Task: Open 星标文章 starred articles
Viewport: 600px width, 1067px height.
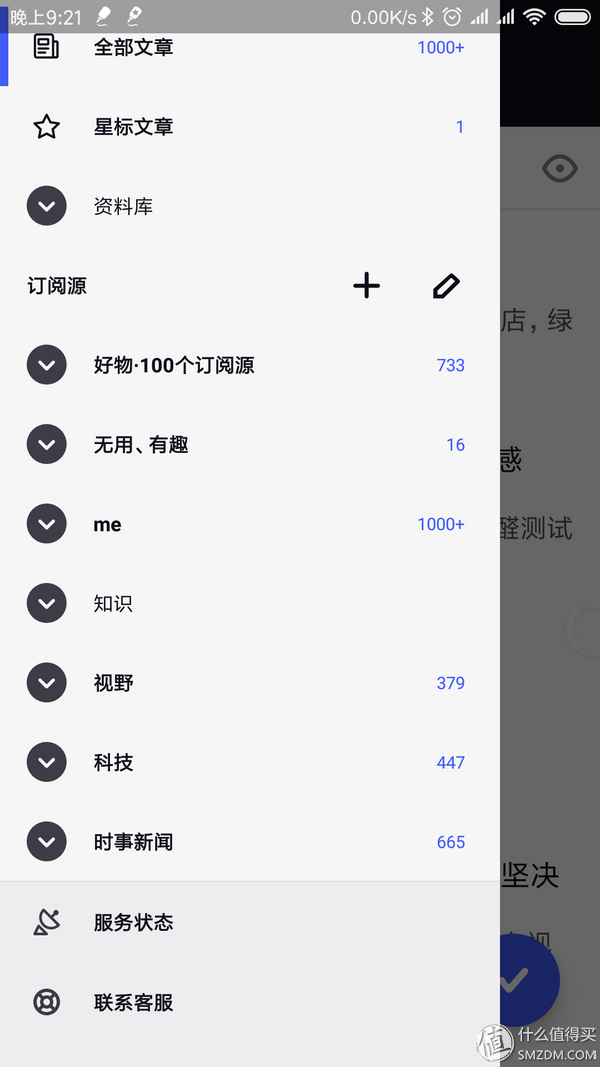Action: (x=250, y=127)
